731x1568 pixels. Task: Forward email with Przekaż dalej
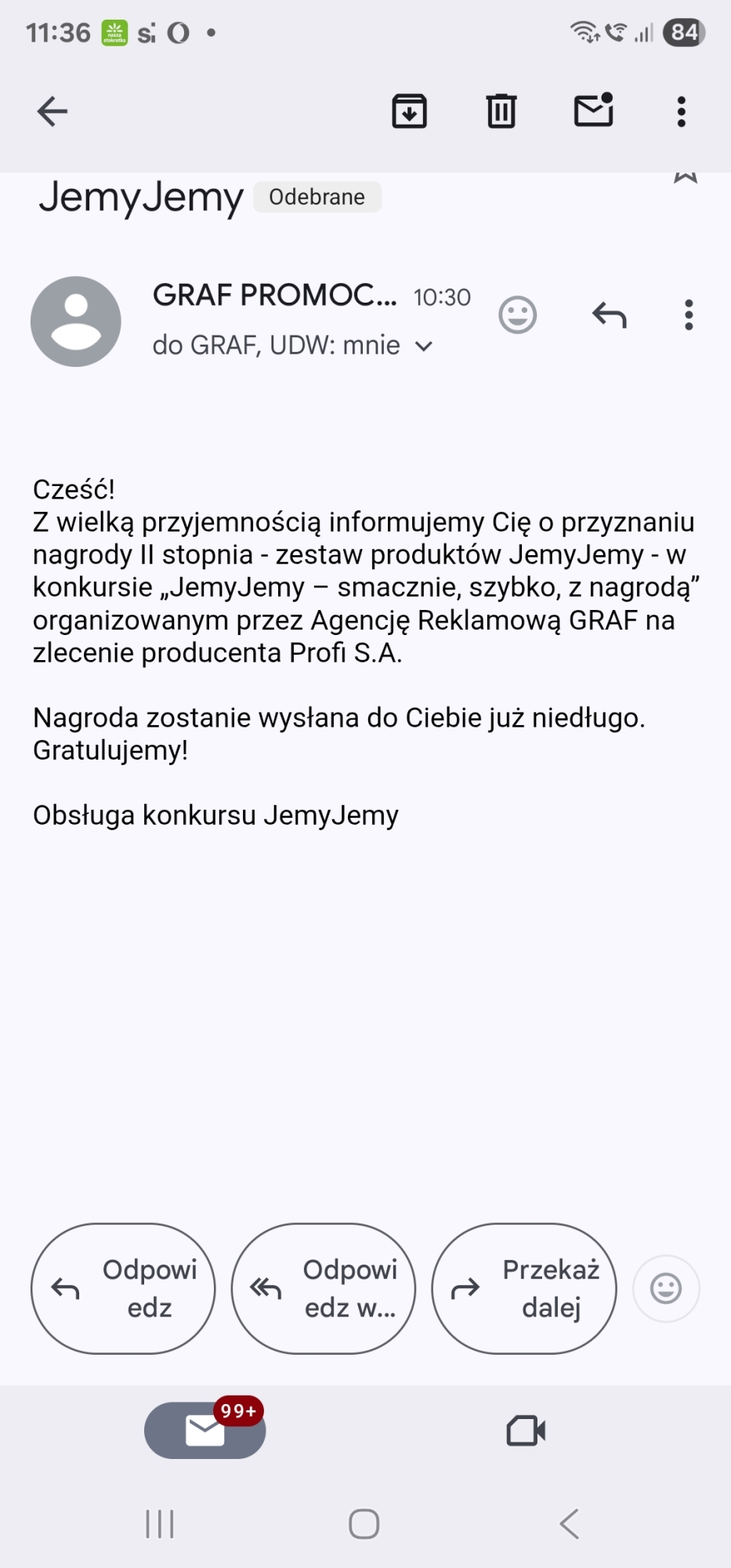tap(524, 1288)
